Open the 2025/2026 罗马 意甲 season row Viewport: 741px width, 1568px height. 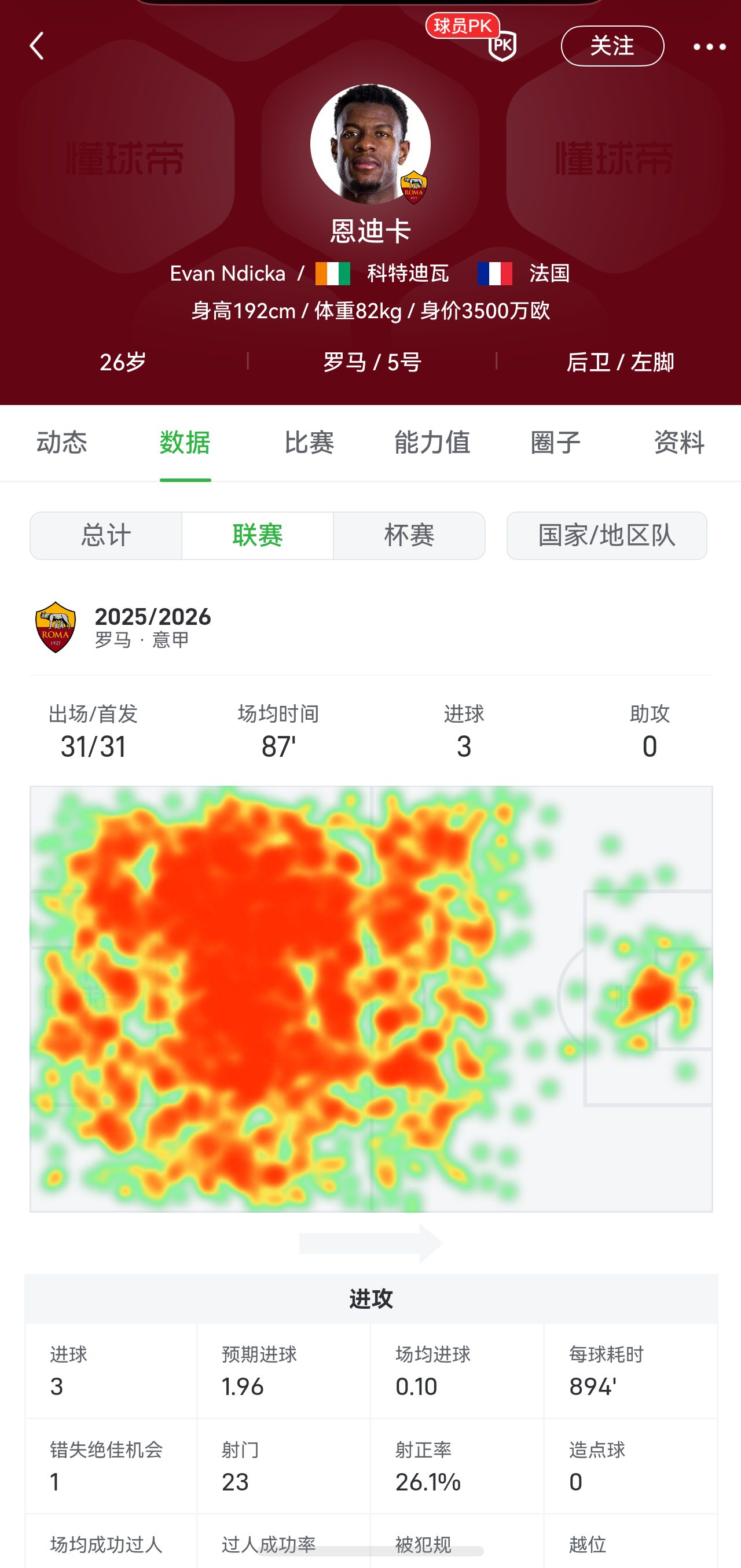pyautogui.click(x=371, y=628)
